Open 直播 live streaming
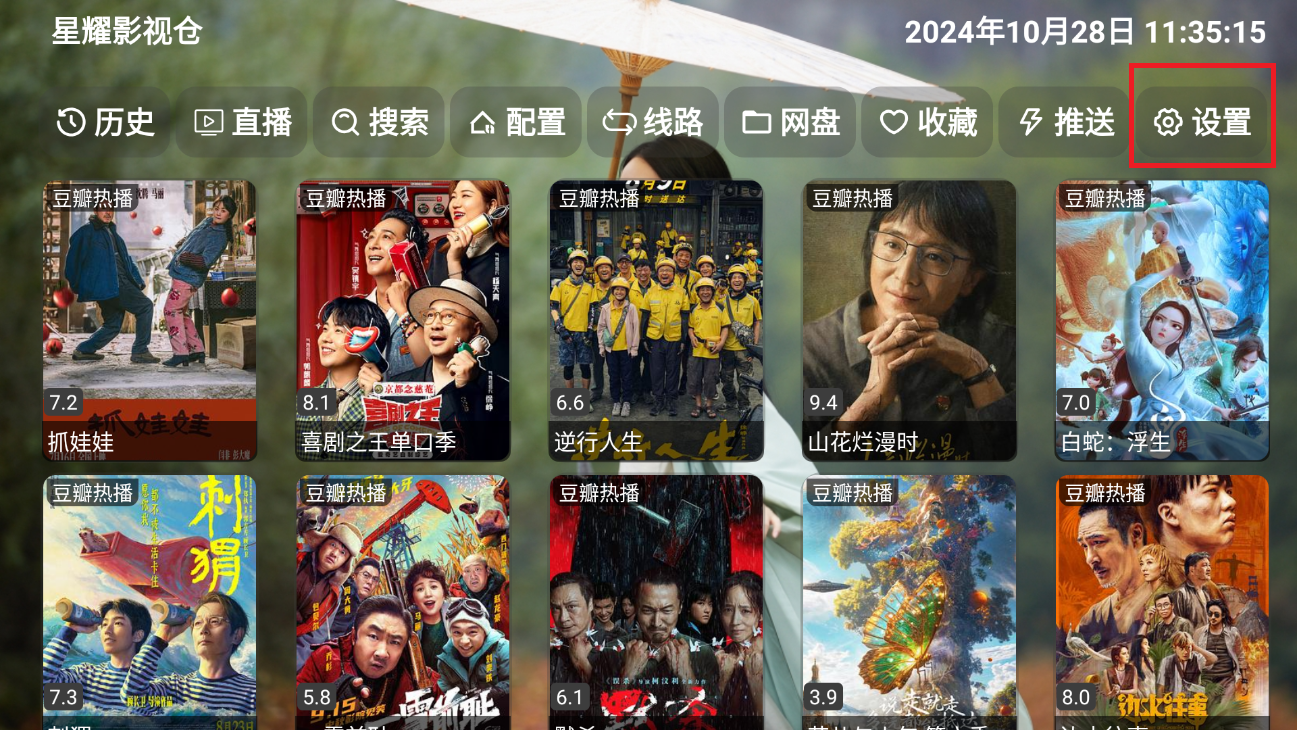 click(x=243, y=122)
